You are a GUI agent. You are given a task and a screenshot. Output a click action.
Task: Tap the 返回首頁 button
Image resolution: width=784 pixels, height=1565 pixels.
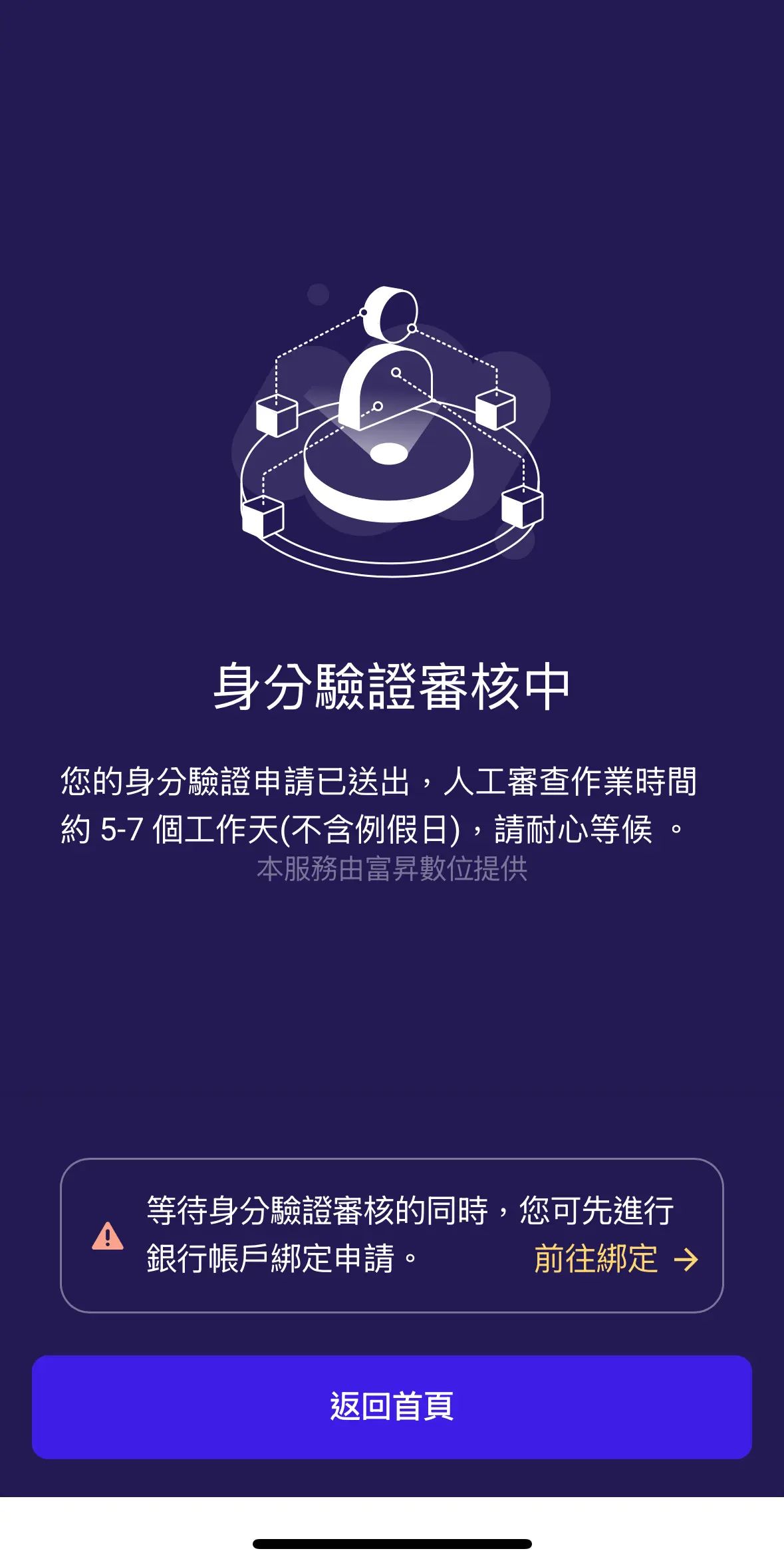392,1407
